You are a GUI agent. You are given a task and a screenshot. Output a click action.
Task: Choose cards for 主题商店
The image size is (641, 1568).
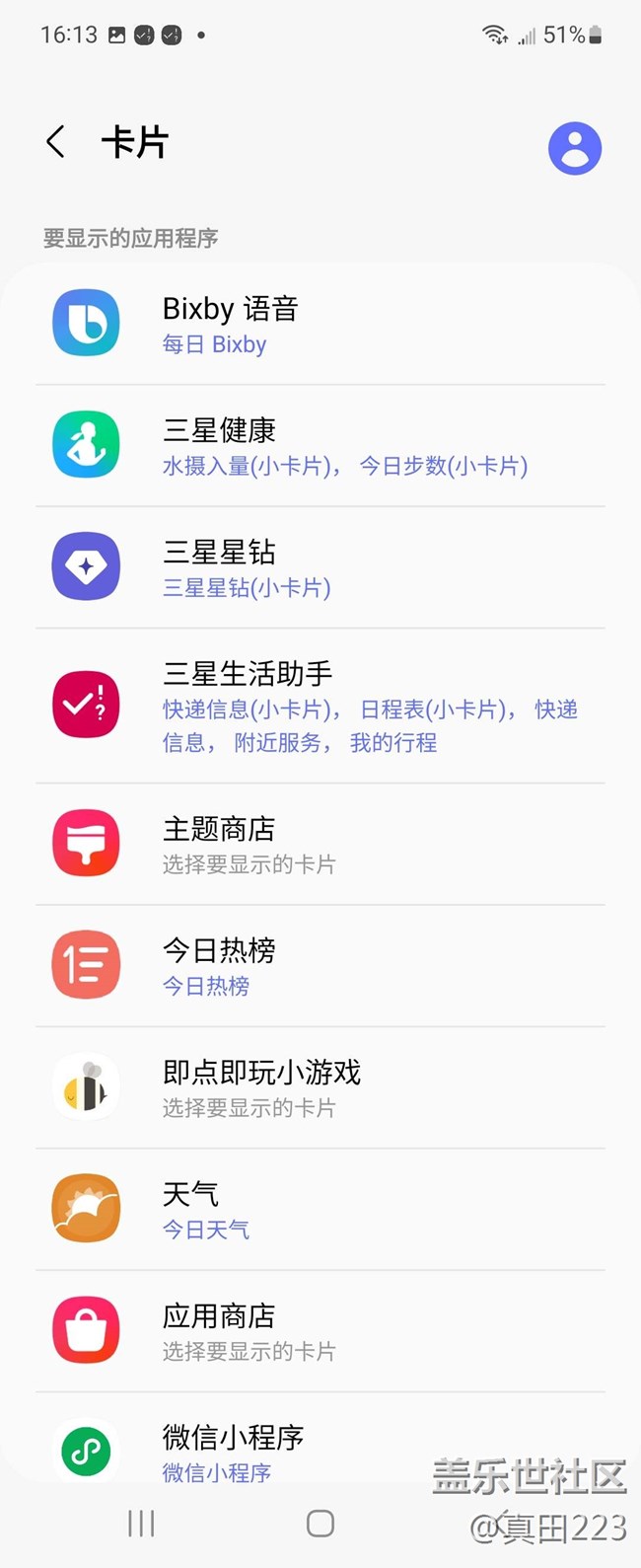[x=320, y=845]
